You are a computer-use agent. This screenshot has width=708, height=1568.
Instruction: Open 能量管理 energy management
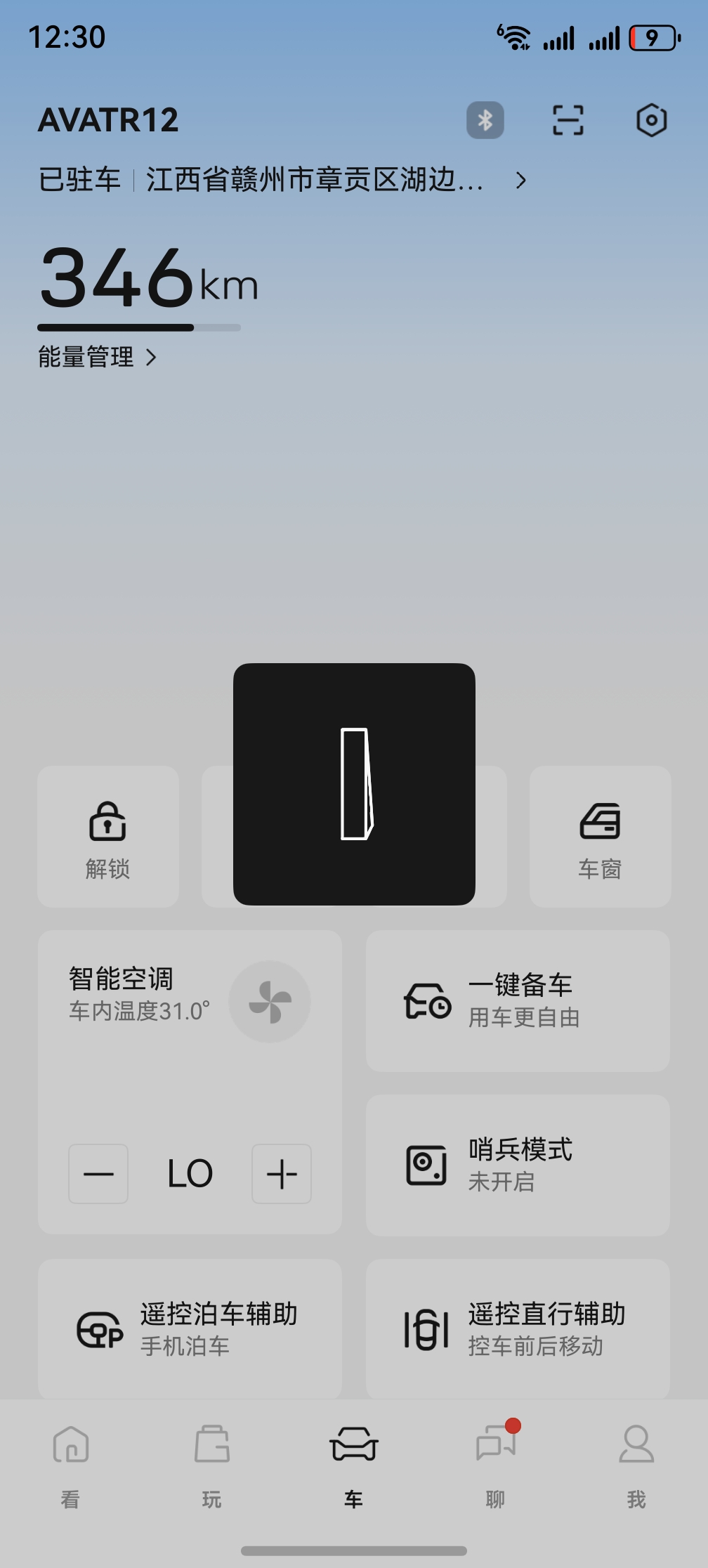[97, 358]
